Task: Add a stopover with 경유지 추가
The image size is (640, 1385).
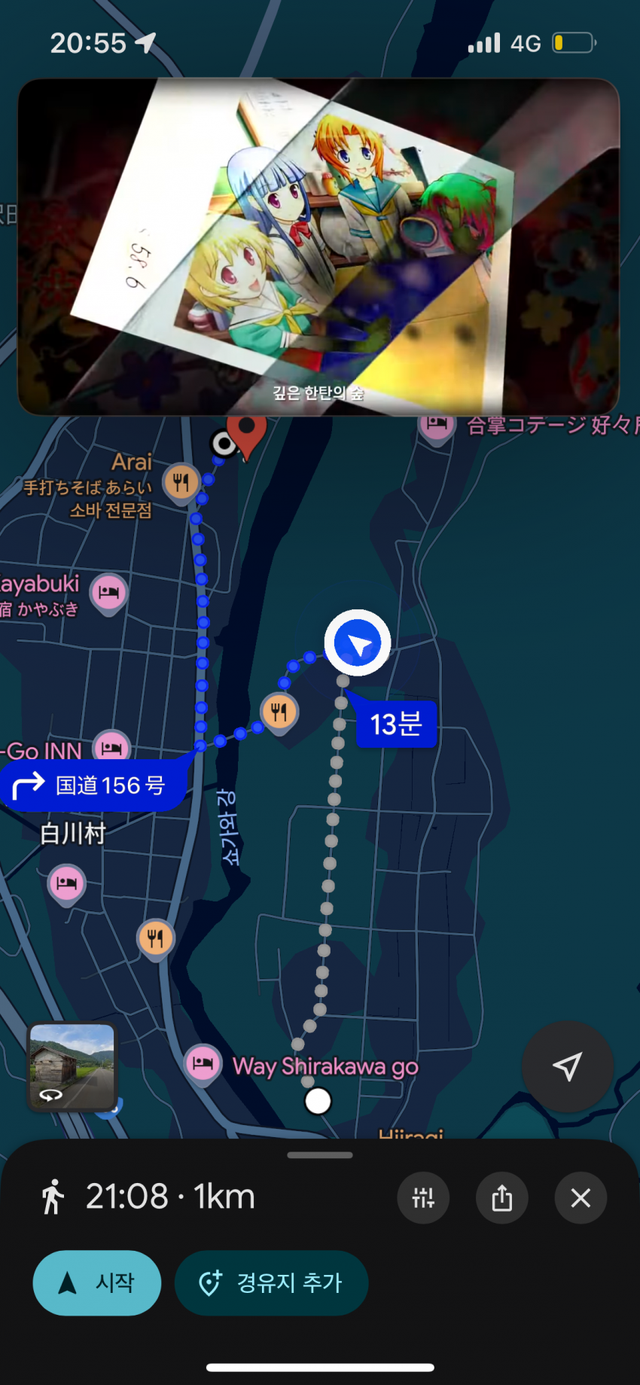Action: pos(272,1283)
